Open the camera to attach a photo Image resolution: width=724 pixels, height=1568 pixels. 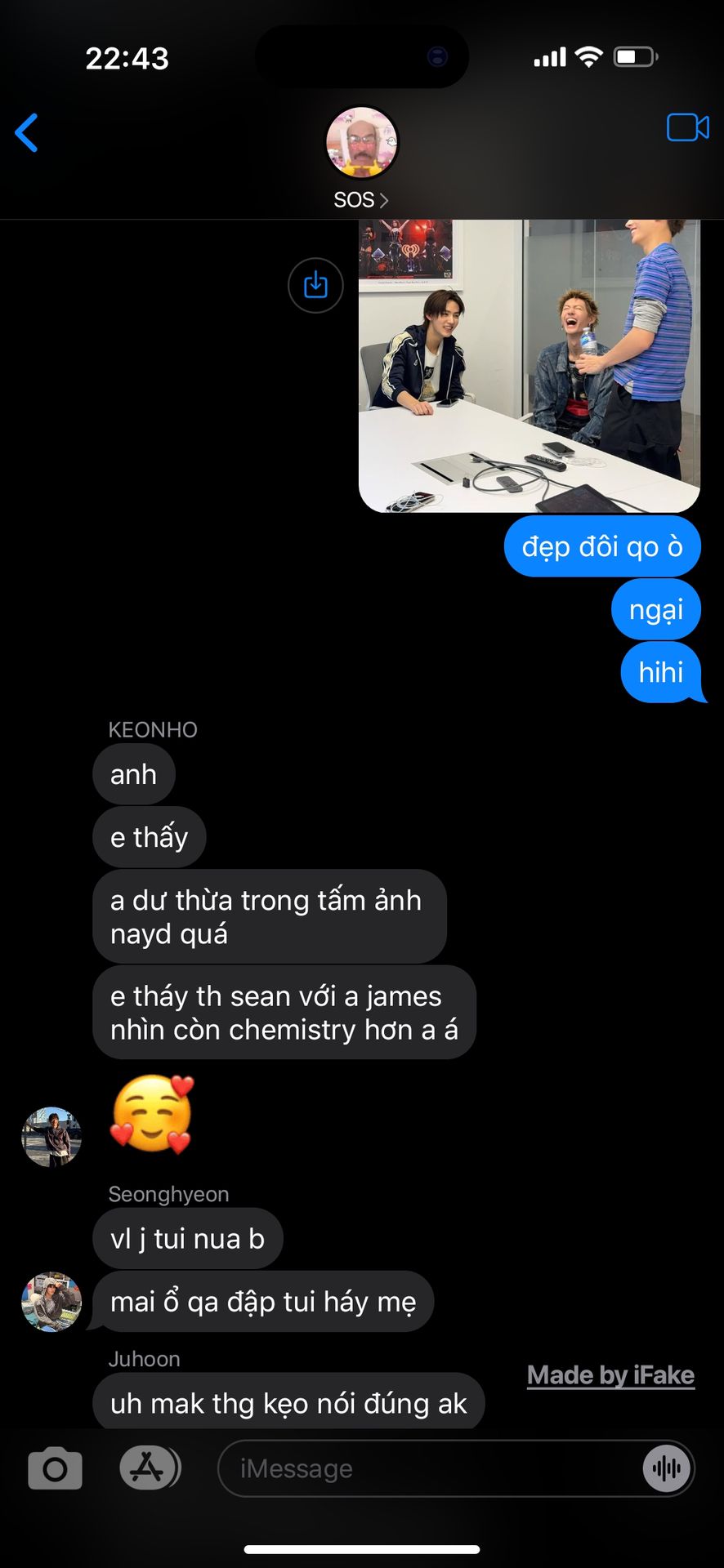pos(55,1468)
